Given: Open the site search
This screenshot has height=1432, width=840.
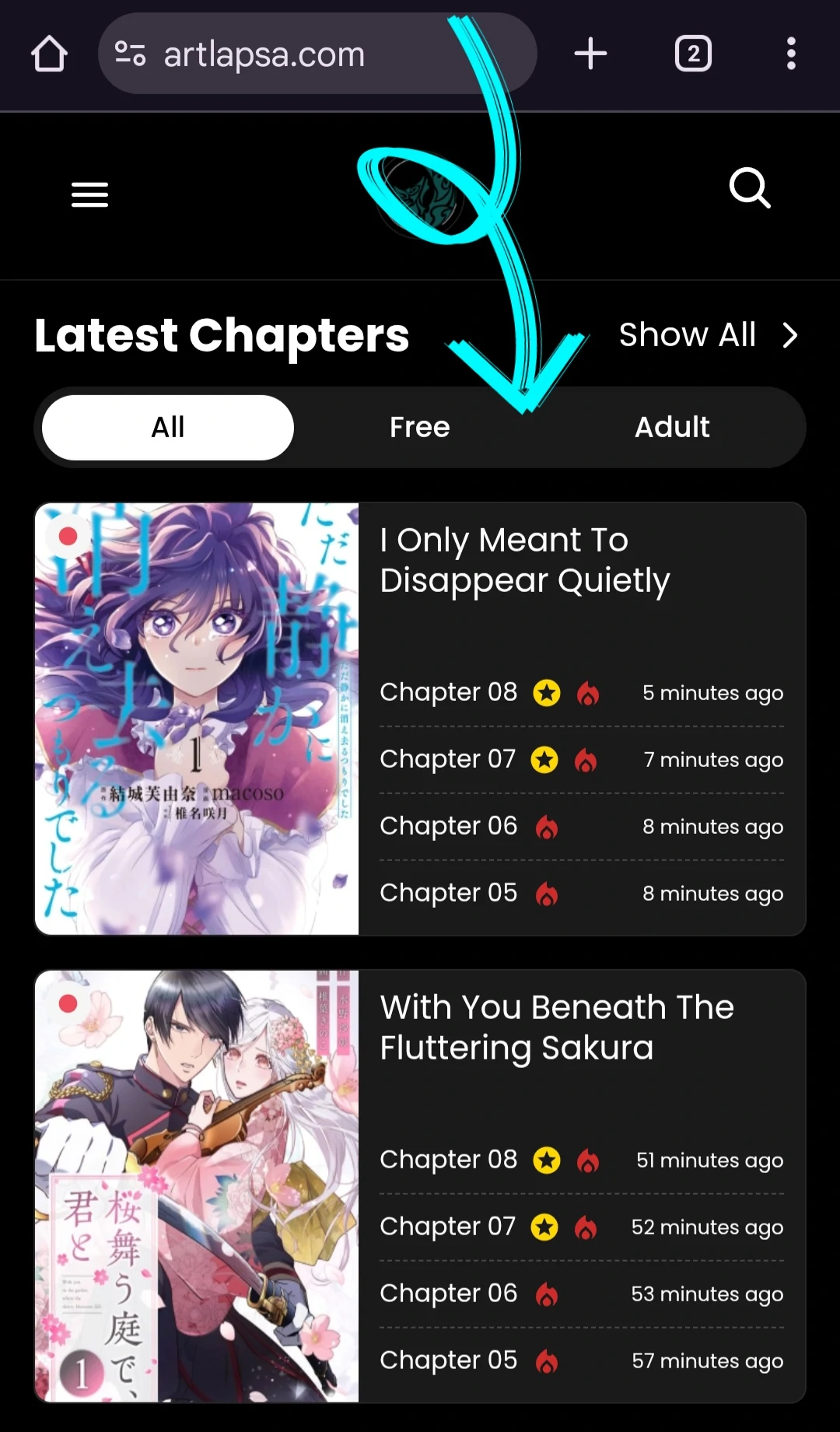Looking at the screenshot, I should 750,188.
